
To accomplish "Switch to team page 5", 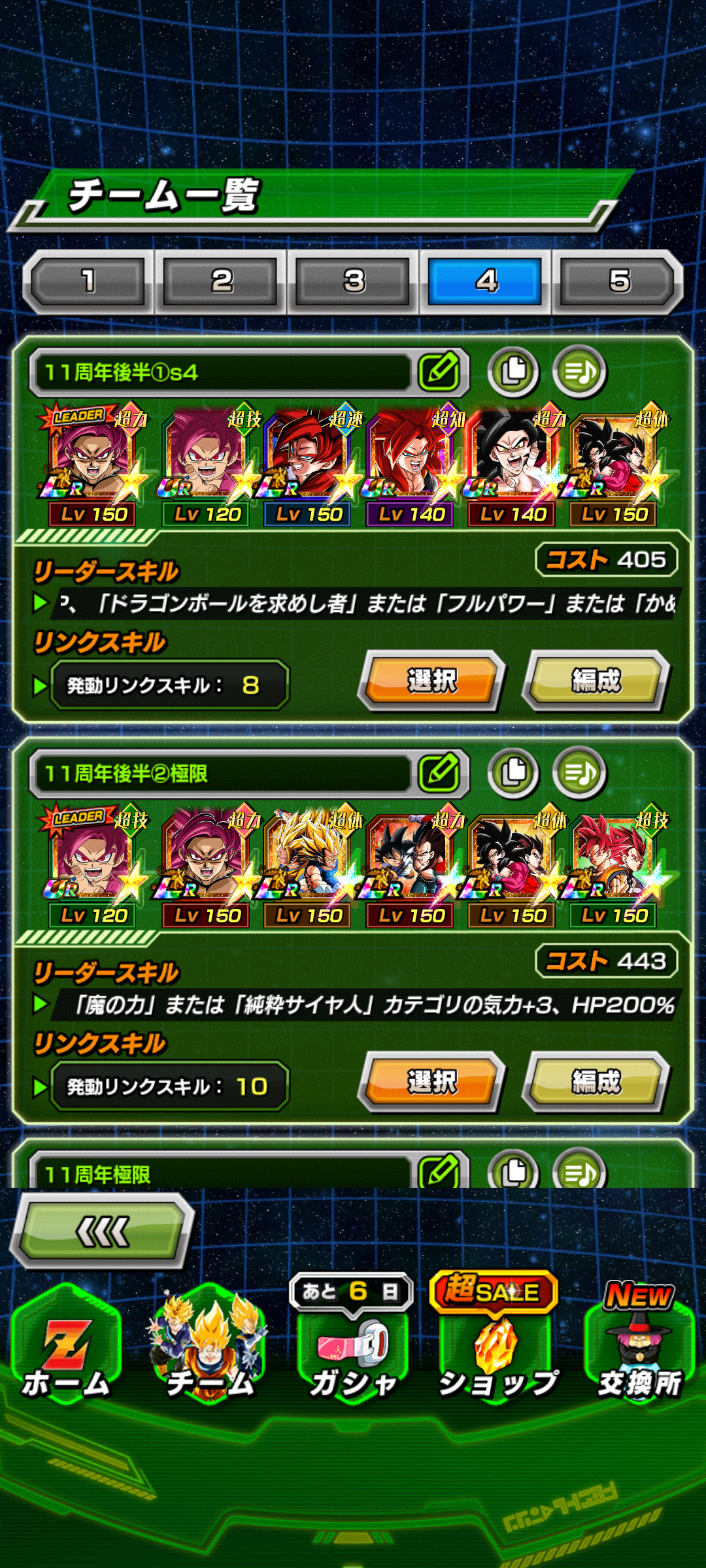I will pyautogui.click(x=618, y=282).
